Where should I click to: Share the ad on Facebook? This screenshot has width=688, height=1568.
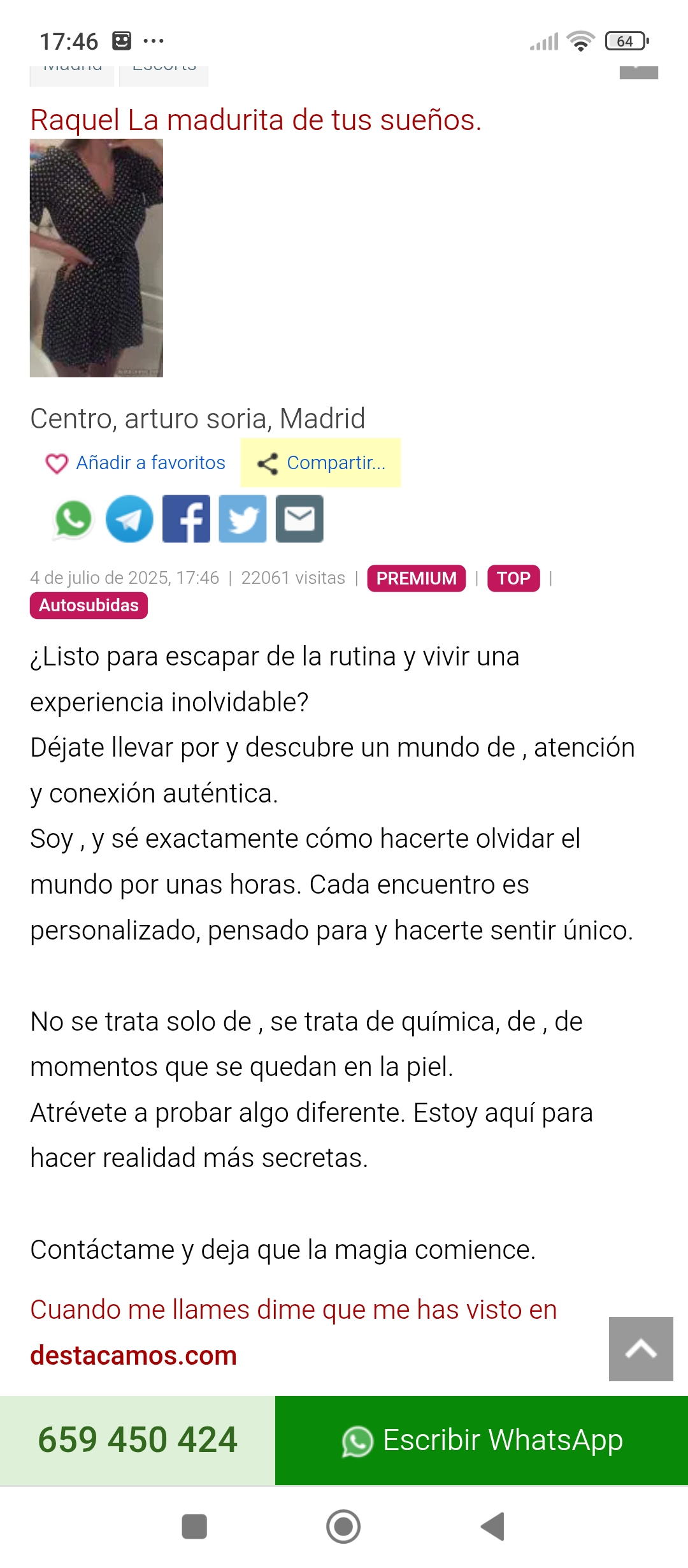pos(186,519)
